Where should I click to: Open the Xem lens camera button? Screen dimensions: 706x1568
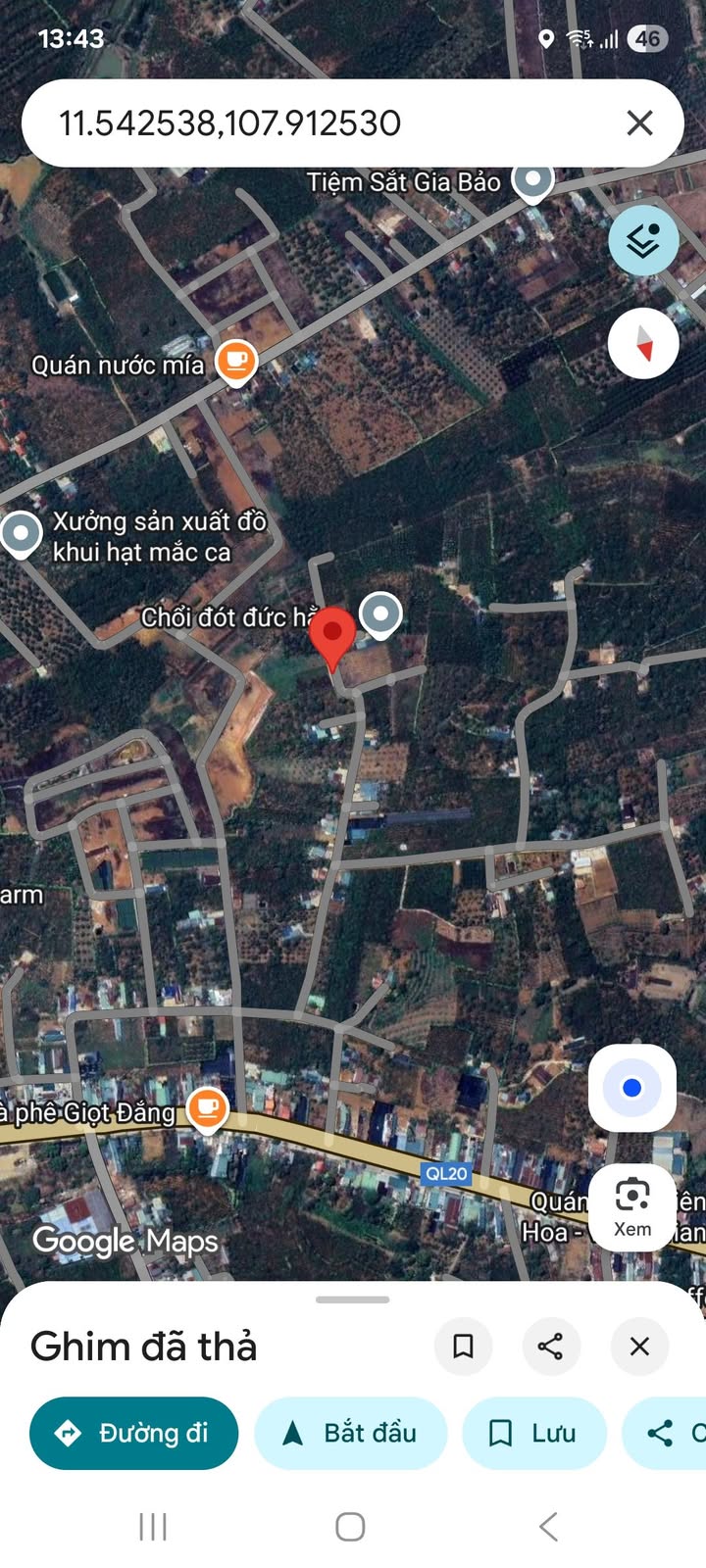pyautogui.click(x=632, y=1206)
